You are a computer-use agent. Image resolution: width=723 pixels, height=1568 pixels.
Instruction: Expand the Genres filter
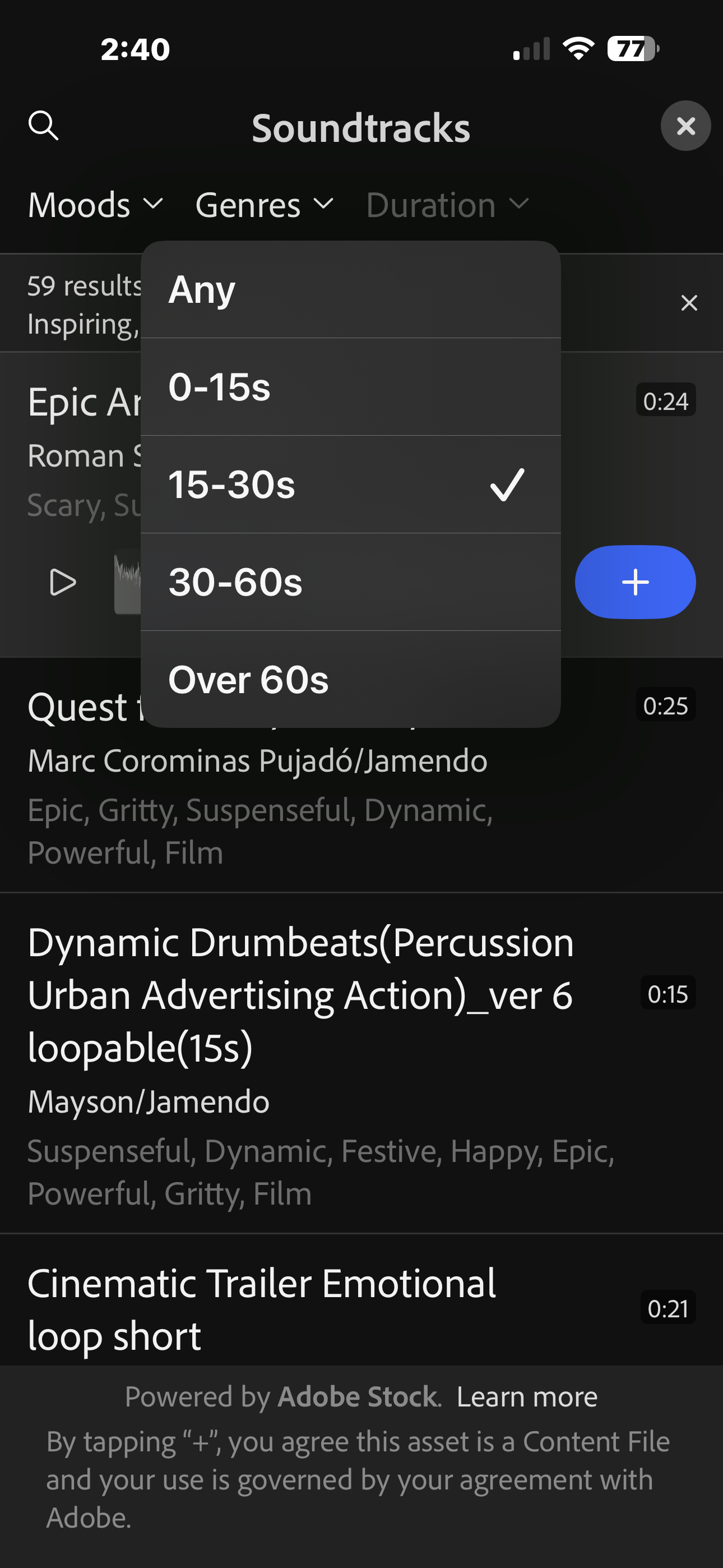pyautogui.click(x=265, y=205)
